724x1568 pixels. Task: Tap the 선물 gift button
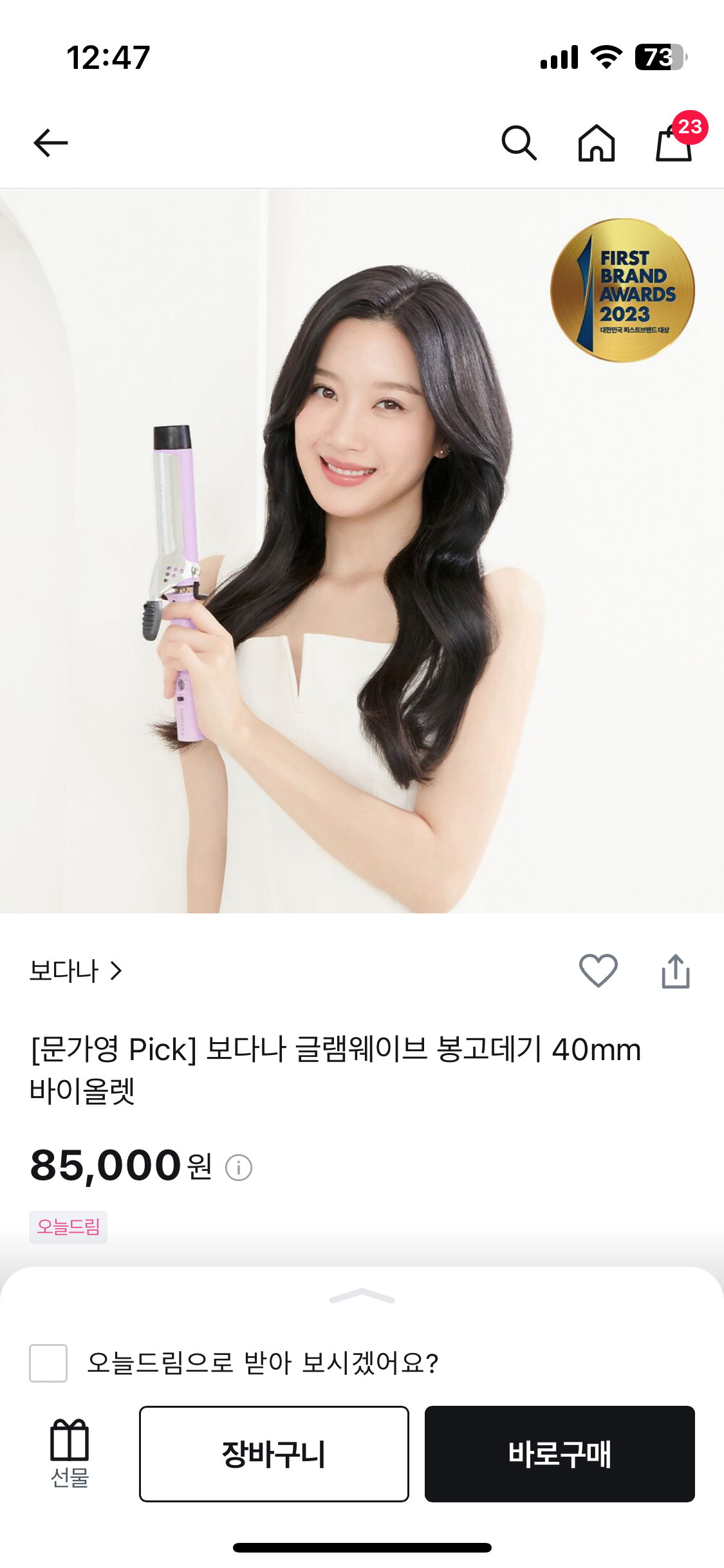(70, 1453)
